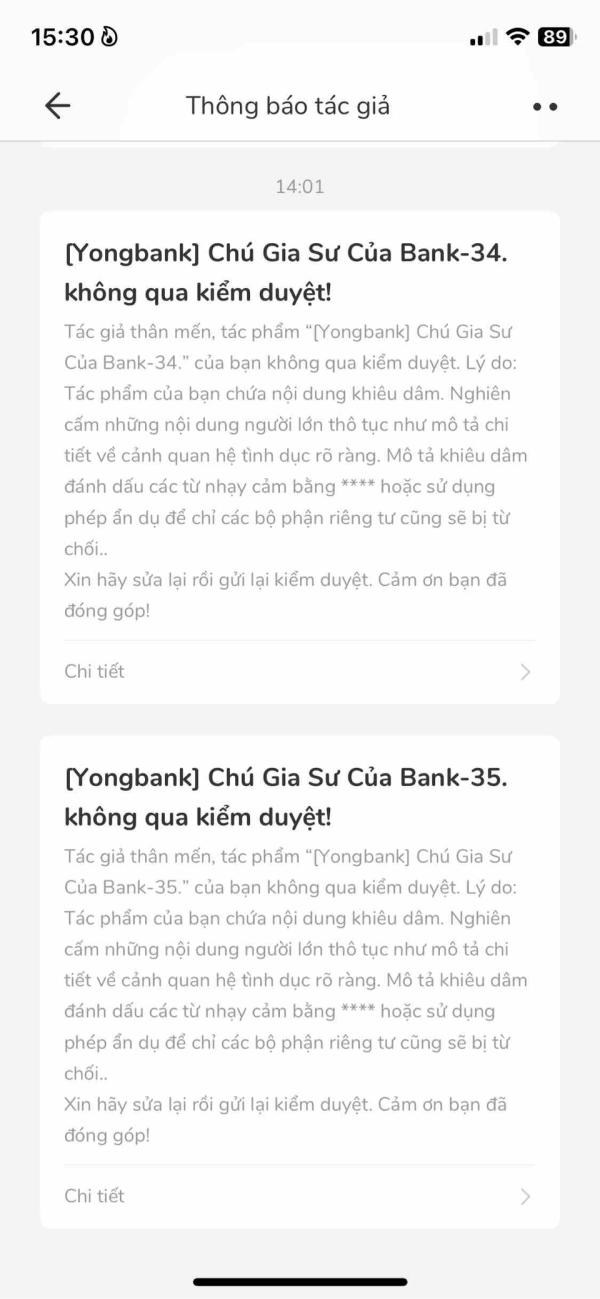
Task: Open Chi tiết for the Bank-34 notice
Action: point(299,671)
